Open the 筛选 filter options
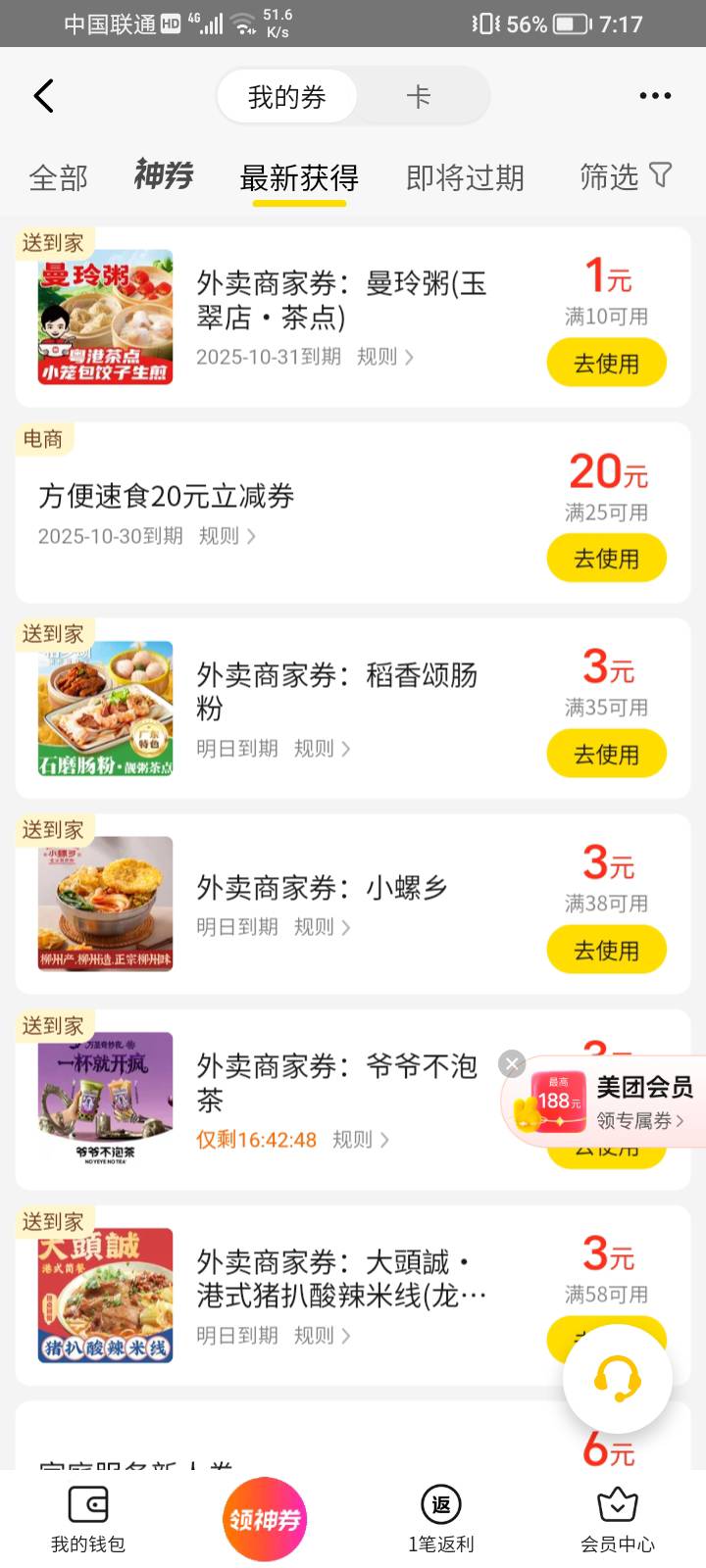706x1568 pixels. click(x=625, y=177)
